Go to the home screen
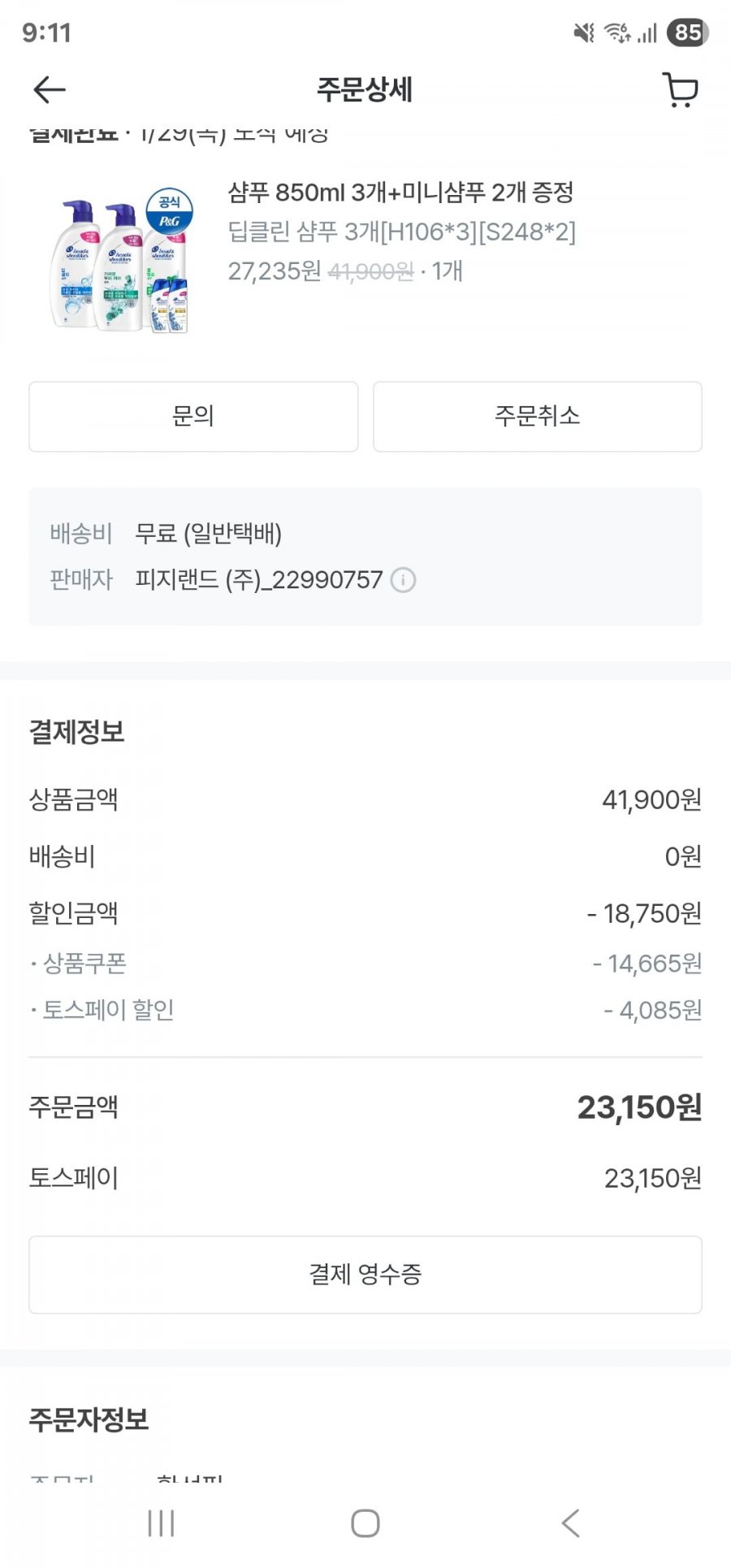This screenshot has width=731, height=1568. [365, 1523]
